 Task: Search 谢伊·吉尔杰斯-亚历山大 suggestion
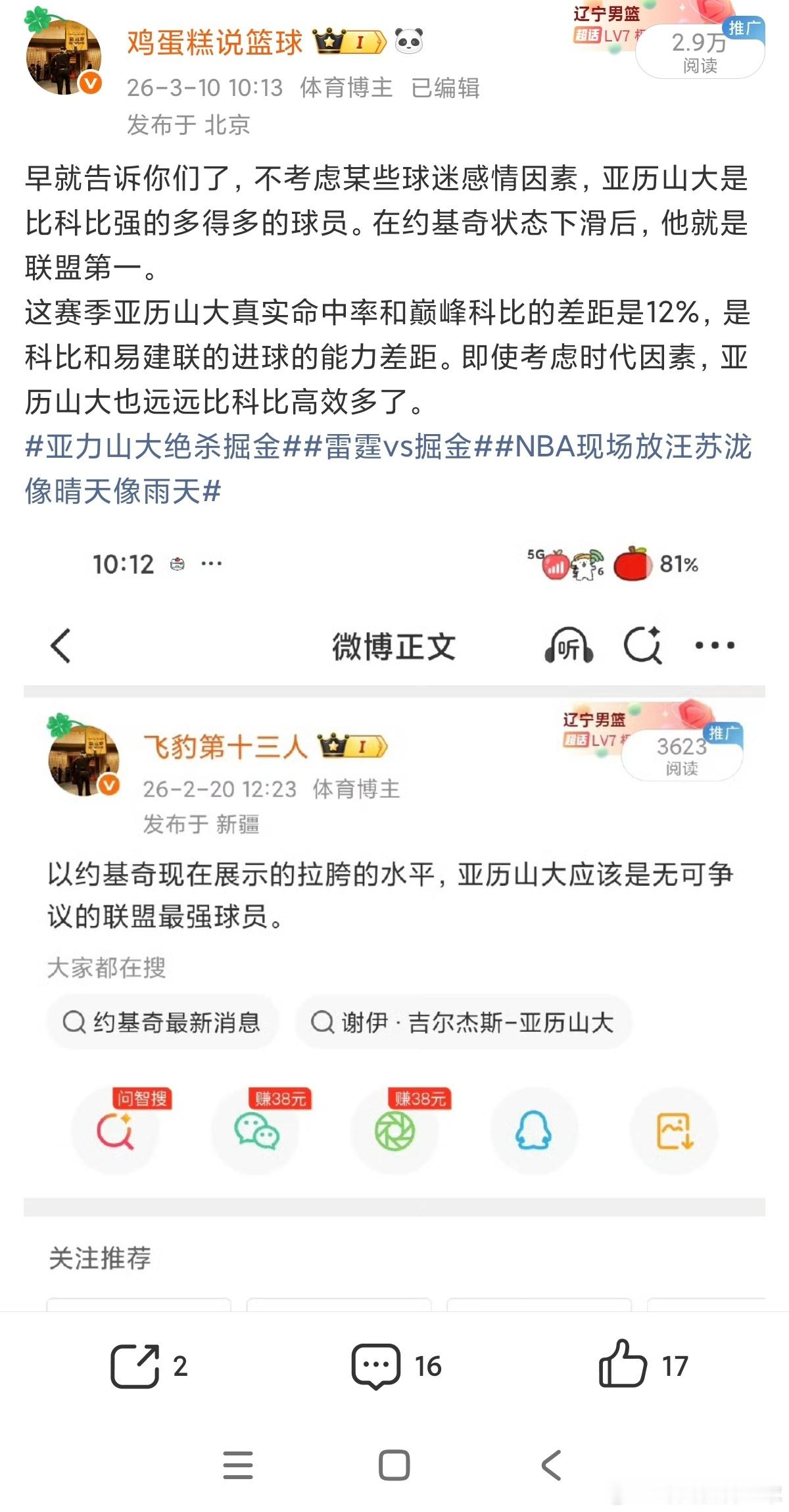coord(465,1021)
